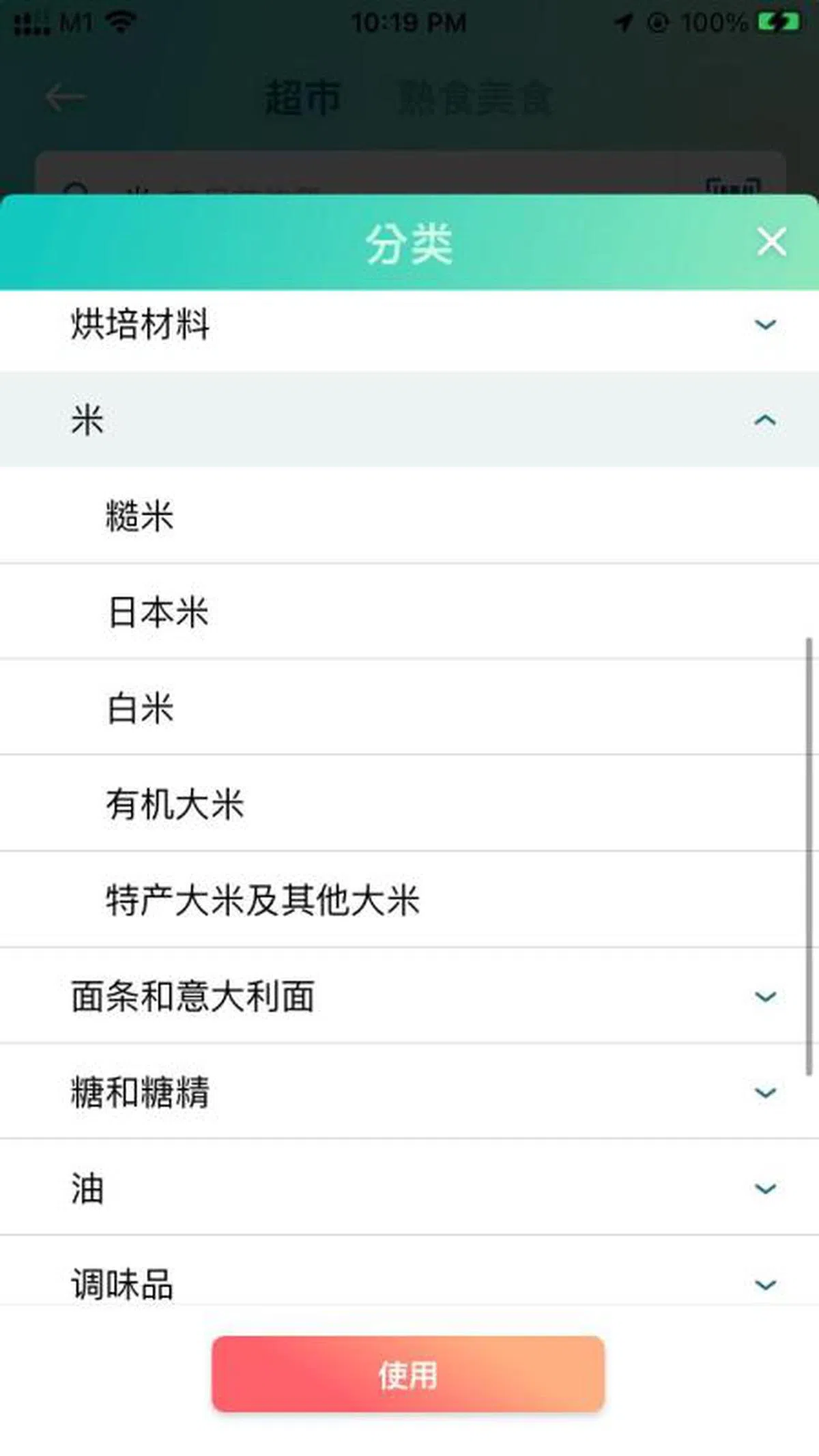Expand 面条和意大利面 category
Screen dimensions: 819x1456
pos(765,997)
